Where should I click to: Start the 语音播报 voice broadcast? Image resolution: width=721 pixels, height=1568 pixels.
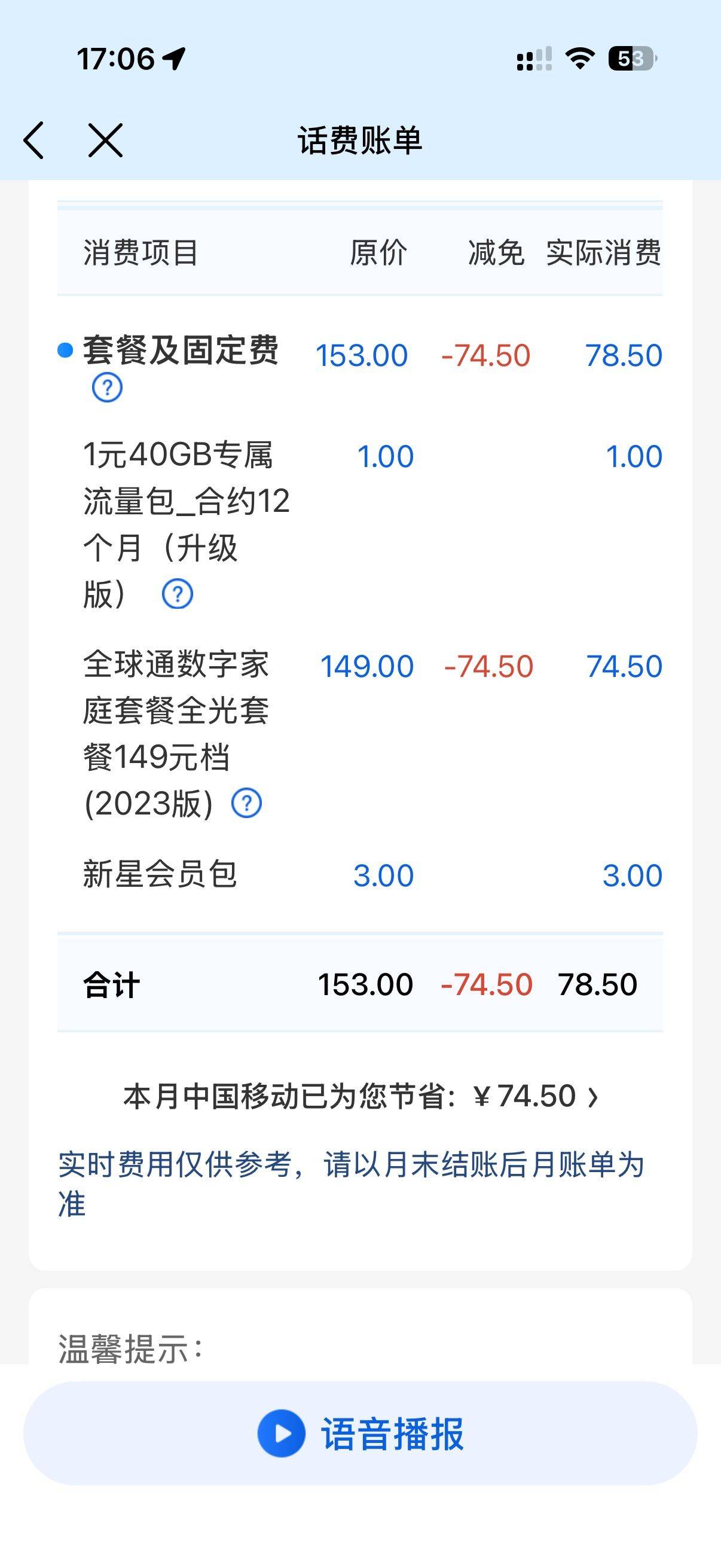[360, 1433]
